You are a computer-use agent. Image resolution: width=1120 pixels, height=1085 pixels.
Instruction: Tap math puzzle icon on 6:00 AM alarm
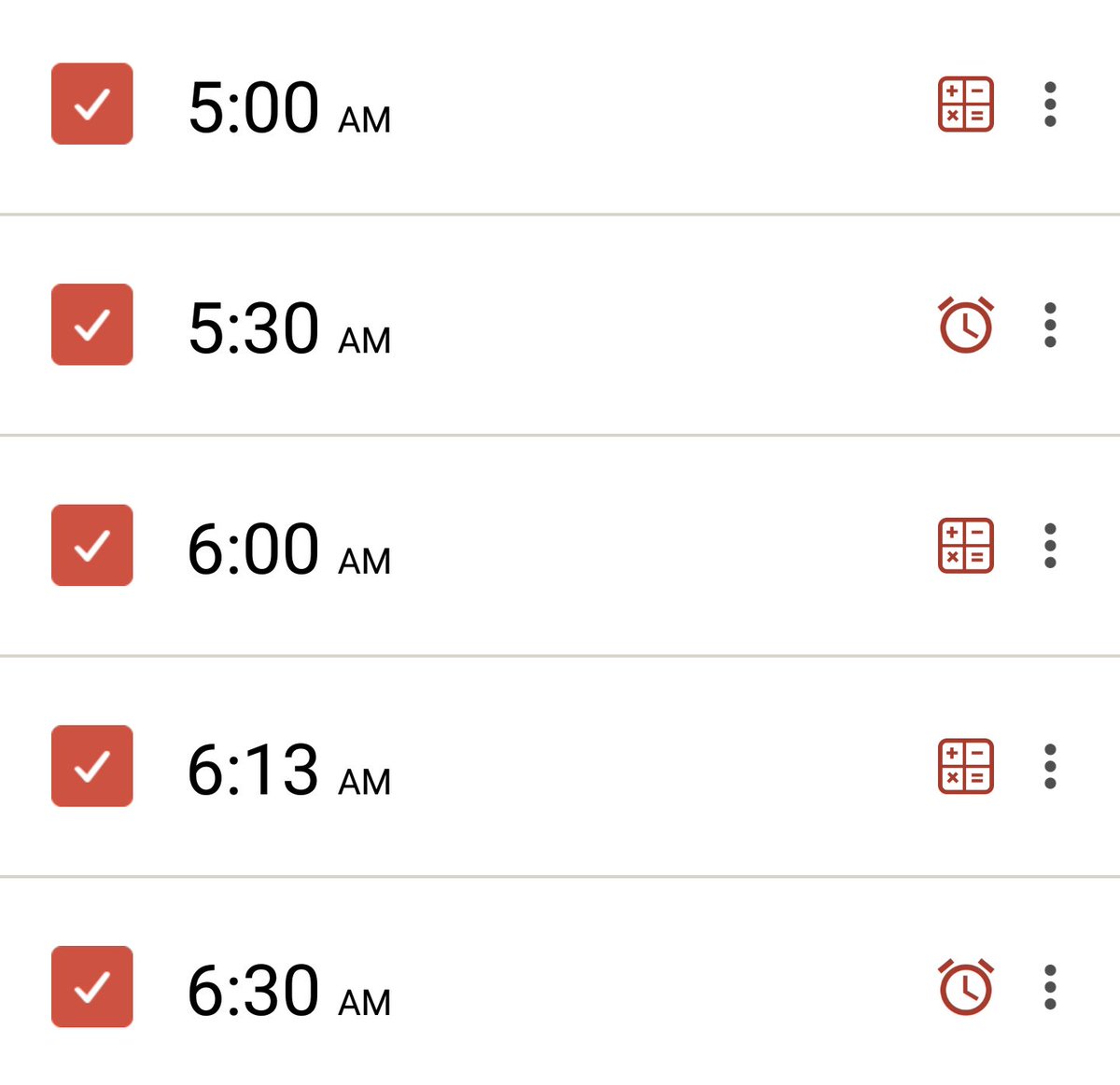[965, 545]
